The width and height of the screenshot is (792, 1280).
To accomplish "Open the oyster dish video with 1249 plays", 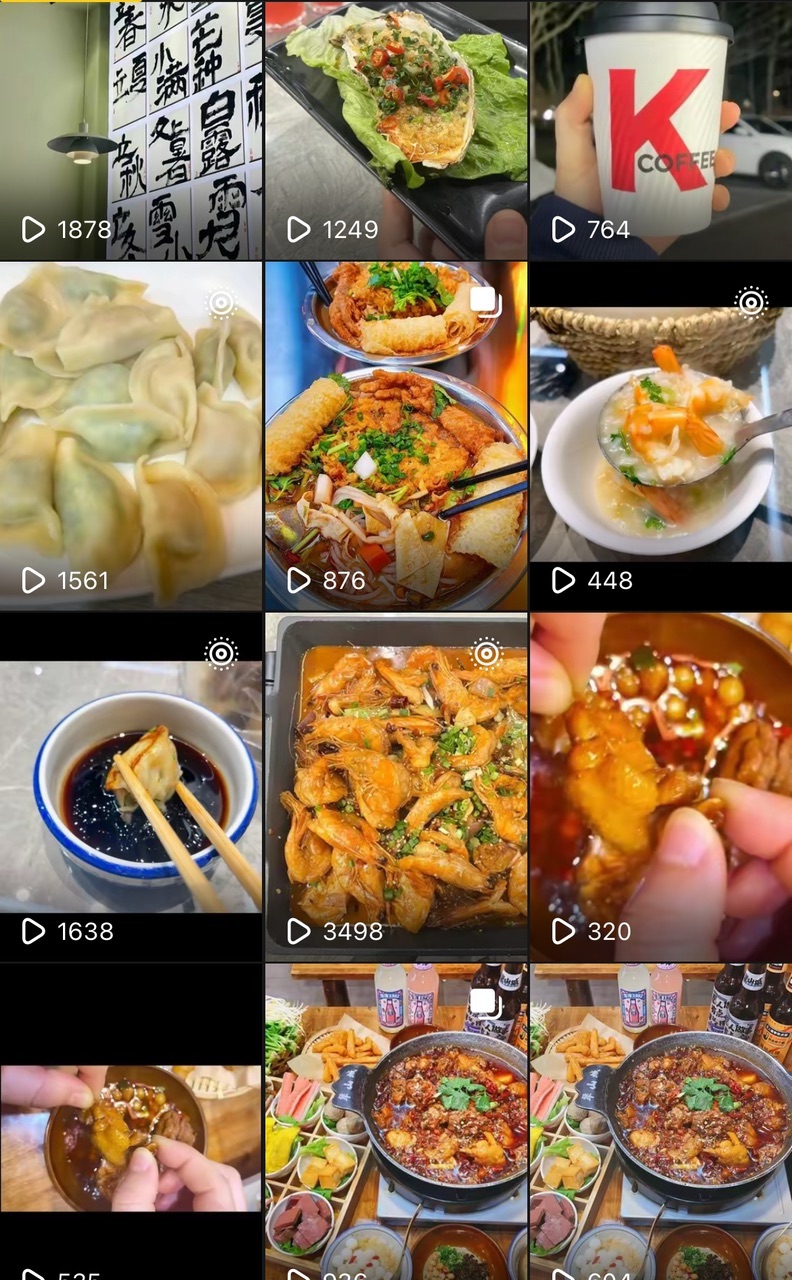I will 396,130.
